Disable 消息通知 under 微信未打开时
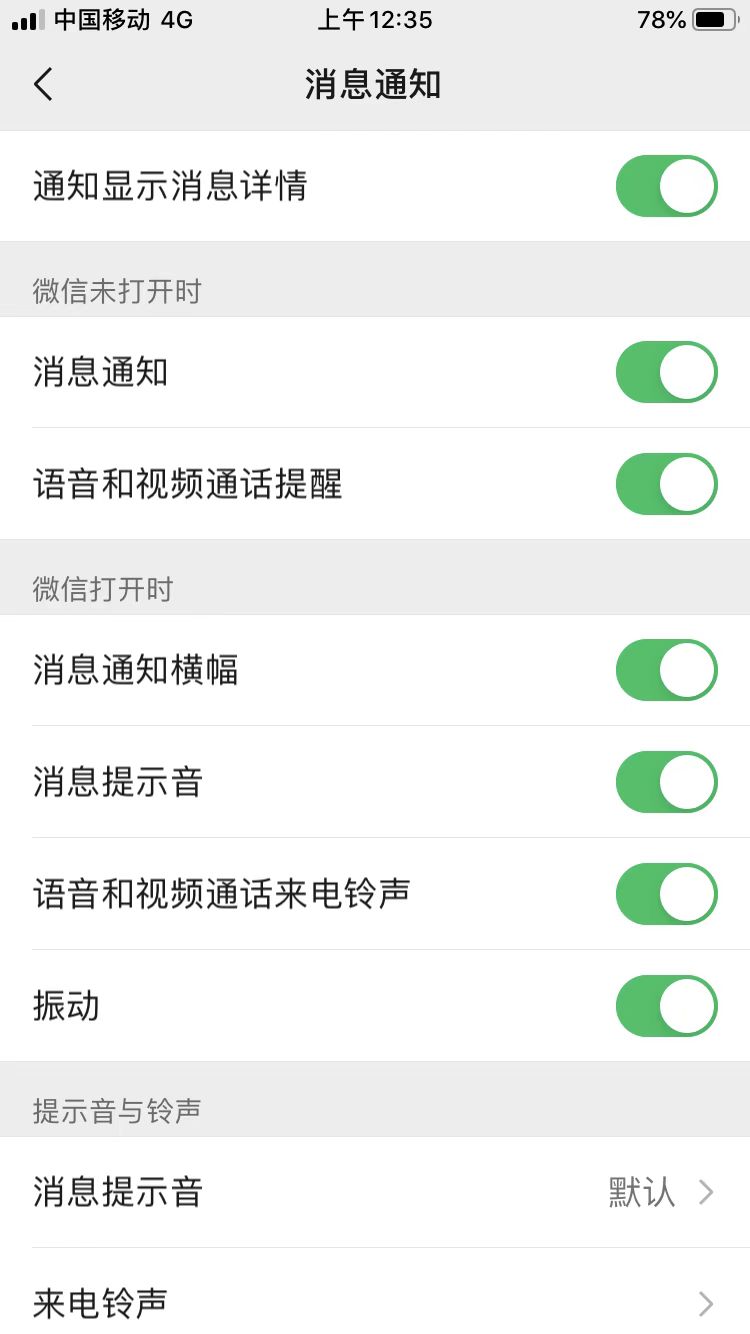 pyautogui.click(x=666, y=372)
